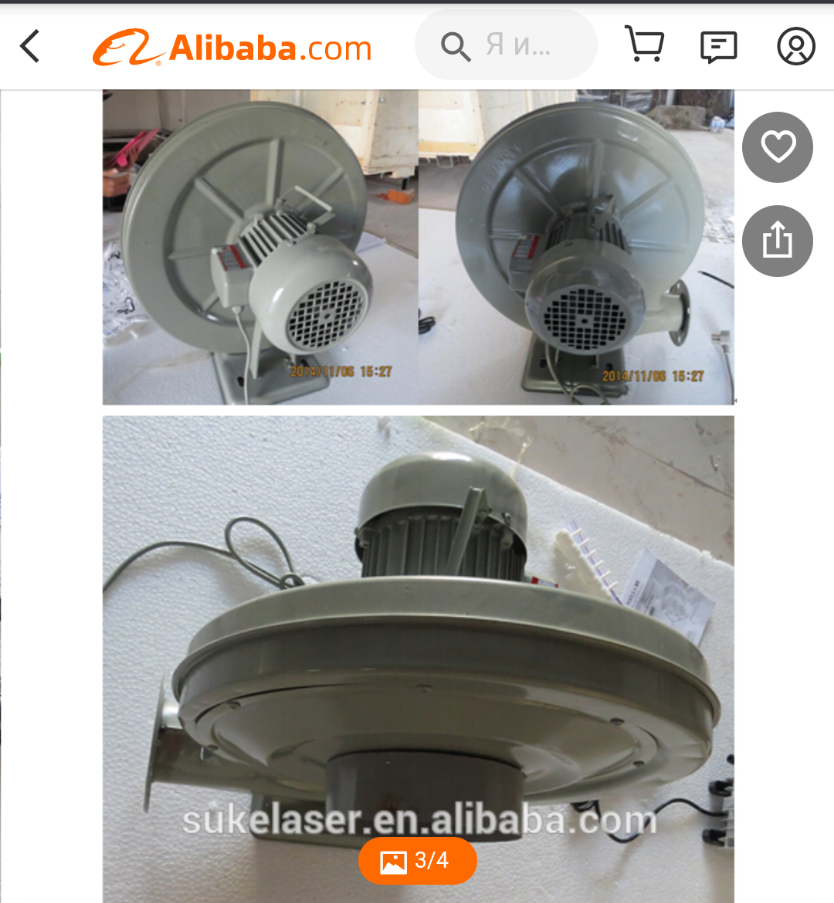
Task: Tap the search field in the header
Action: pyautogui.click(x=506, y=46)
